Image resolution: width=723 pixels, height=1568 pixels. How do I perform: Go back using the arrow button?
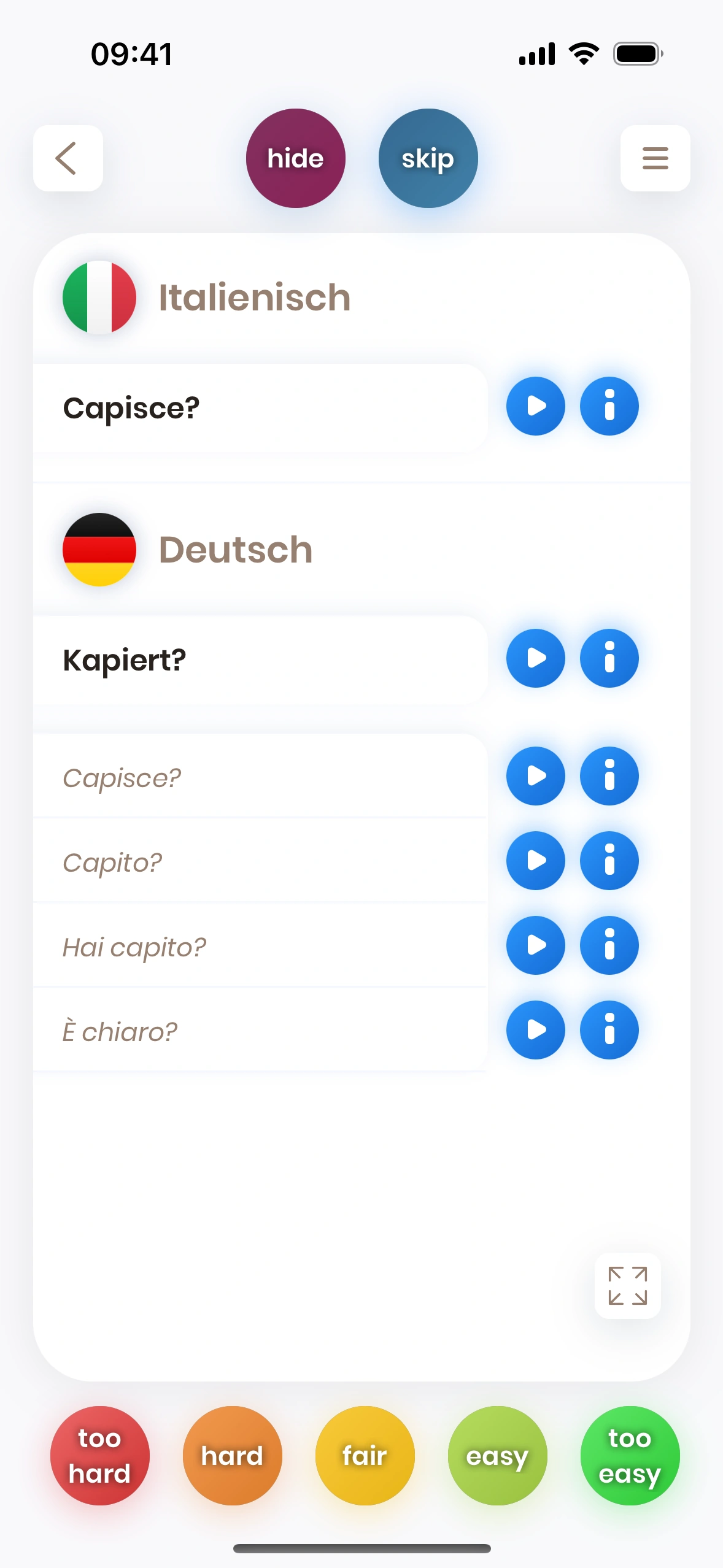pyautogui.click(x=68, y=158)
